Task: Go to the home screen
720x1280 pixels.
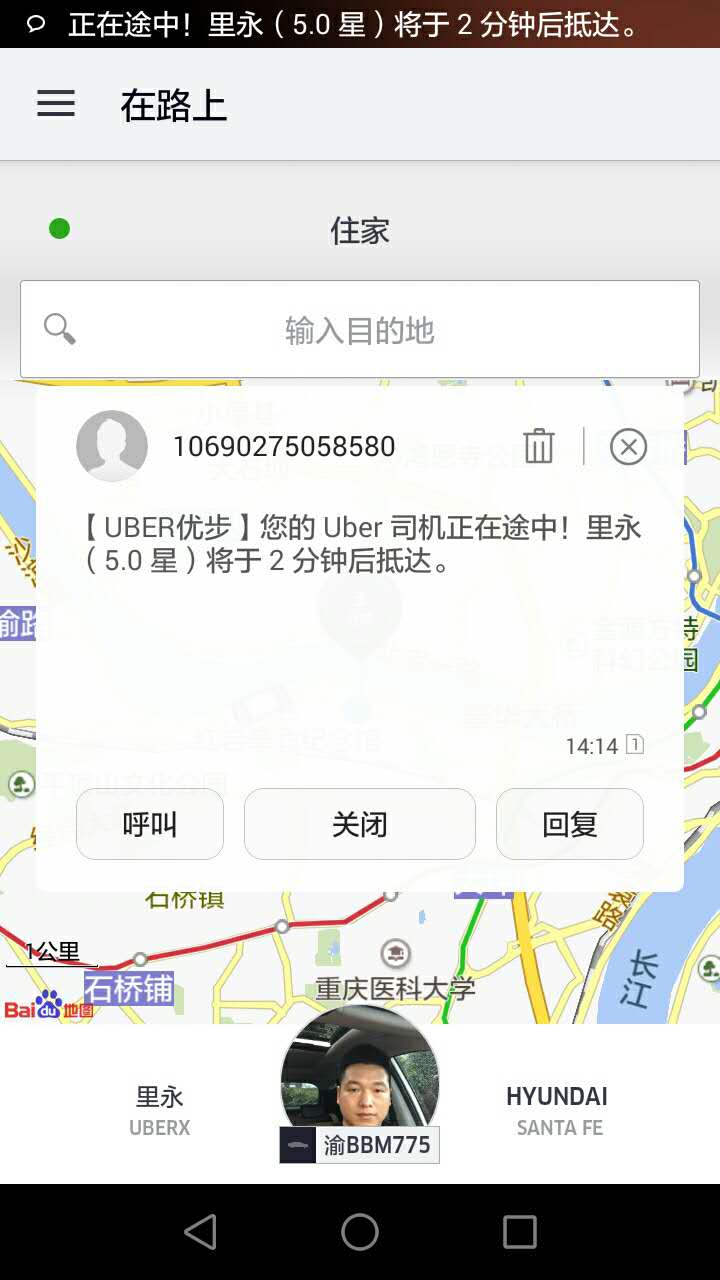Action: pos(360,1232)
